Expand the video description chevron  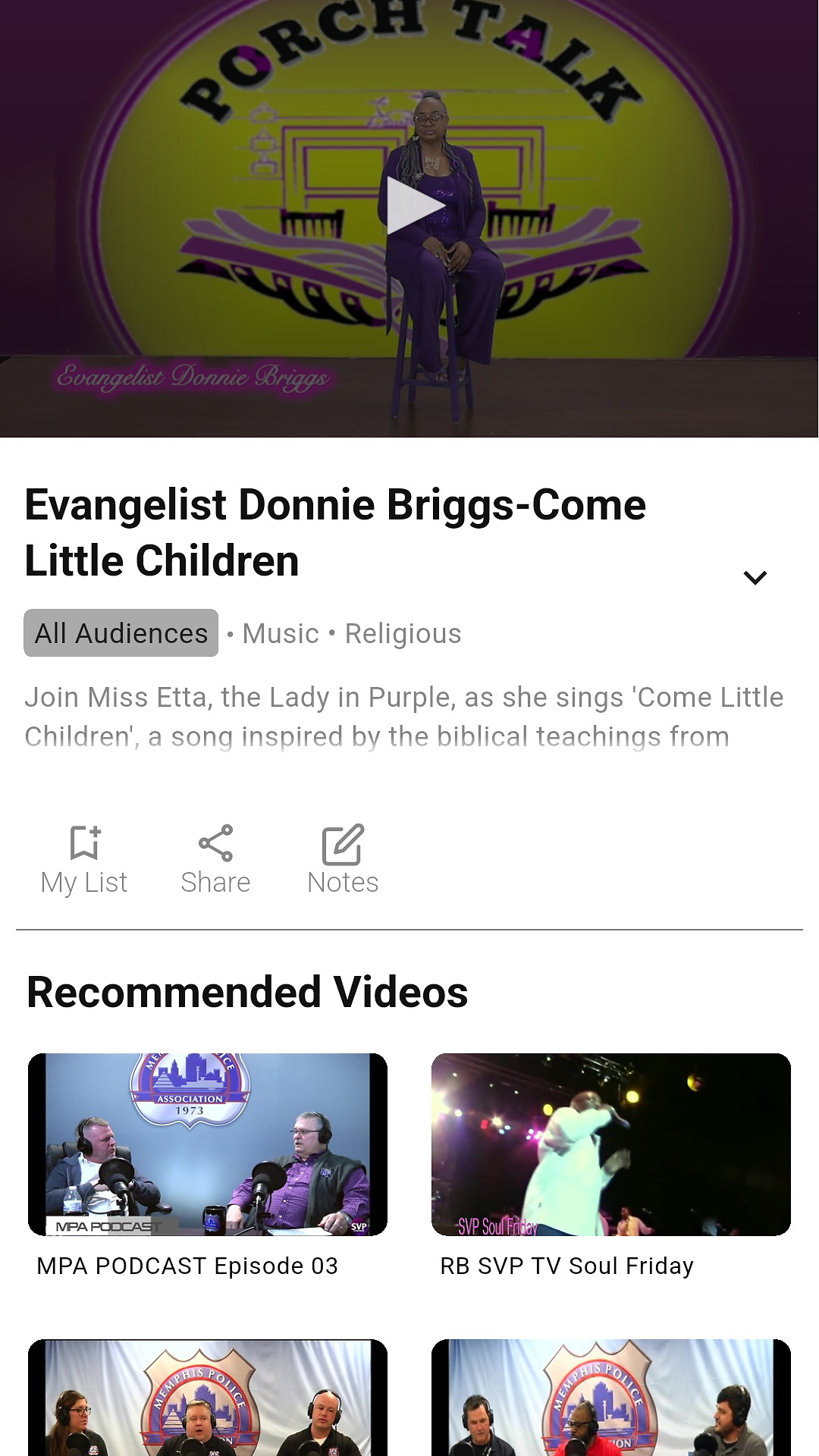click(x=755, y=578)
